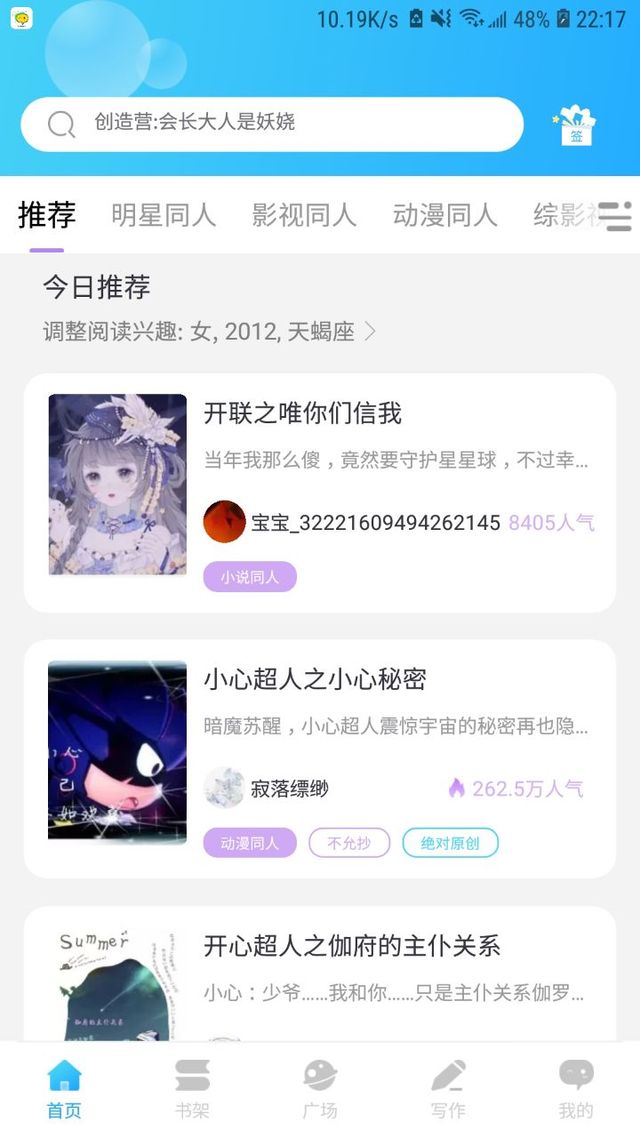
Task: Adjust reading interests via 调整阅读兴趣
Action: pyautogui.click(x=209, y=332)
